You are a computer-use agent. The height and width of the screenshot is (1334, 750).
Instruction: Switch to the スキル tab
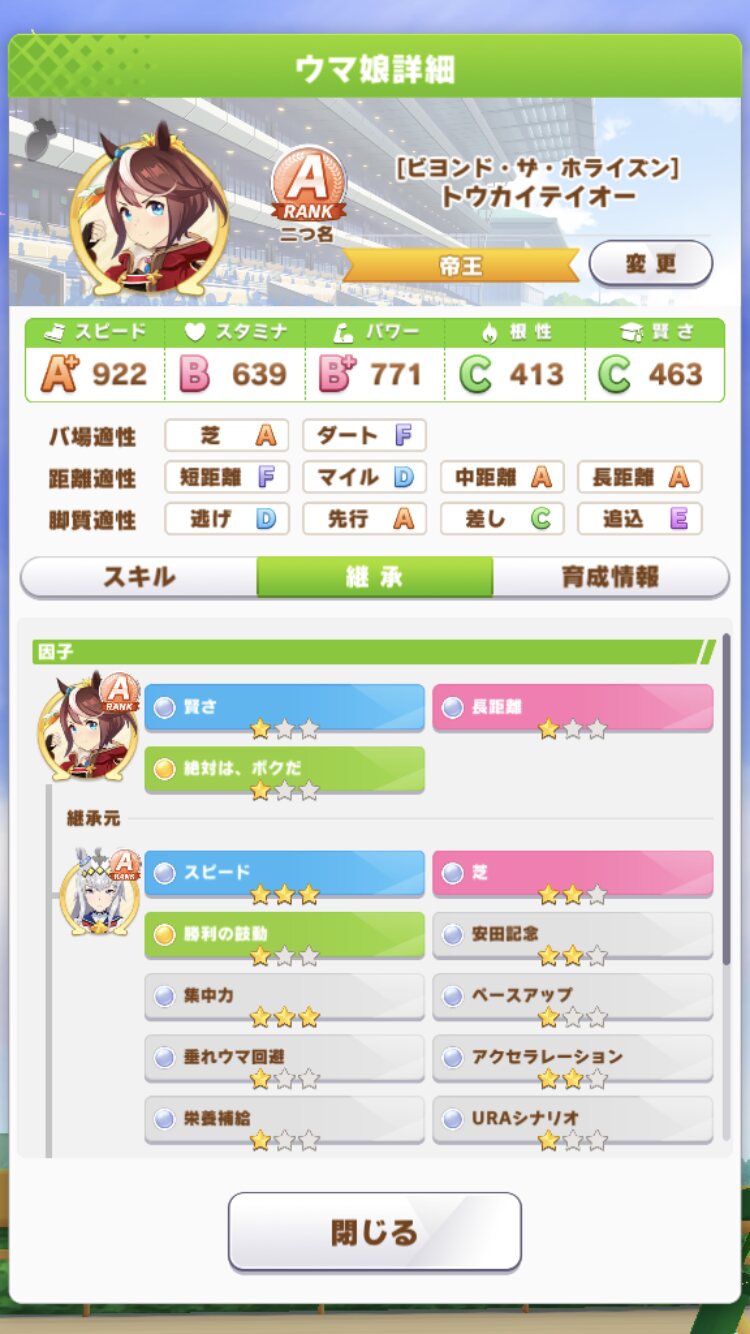pyautogui.click(x=139, y=577)
